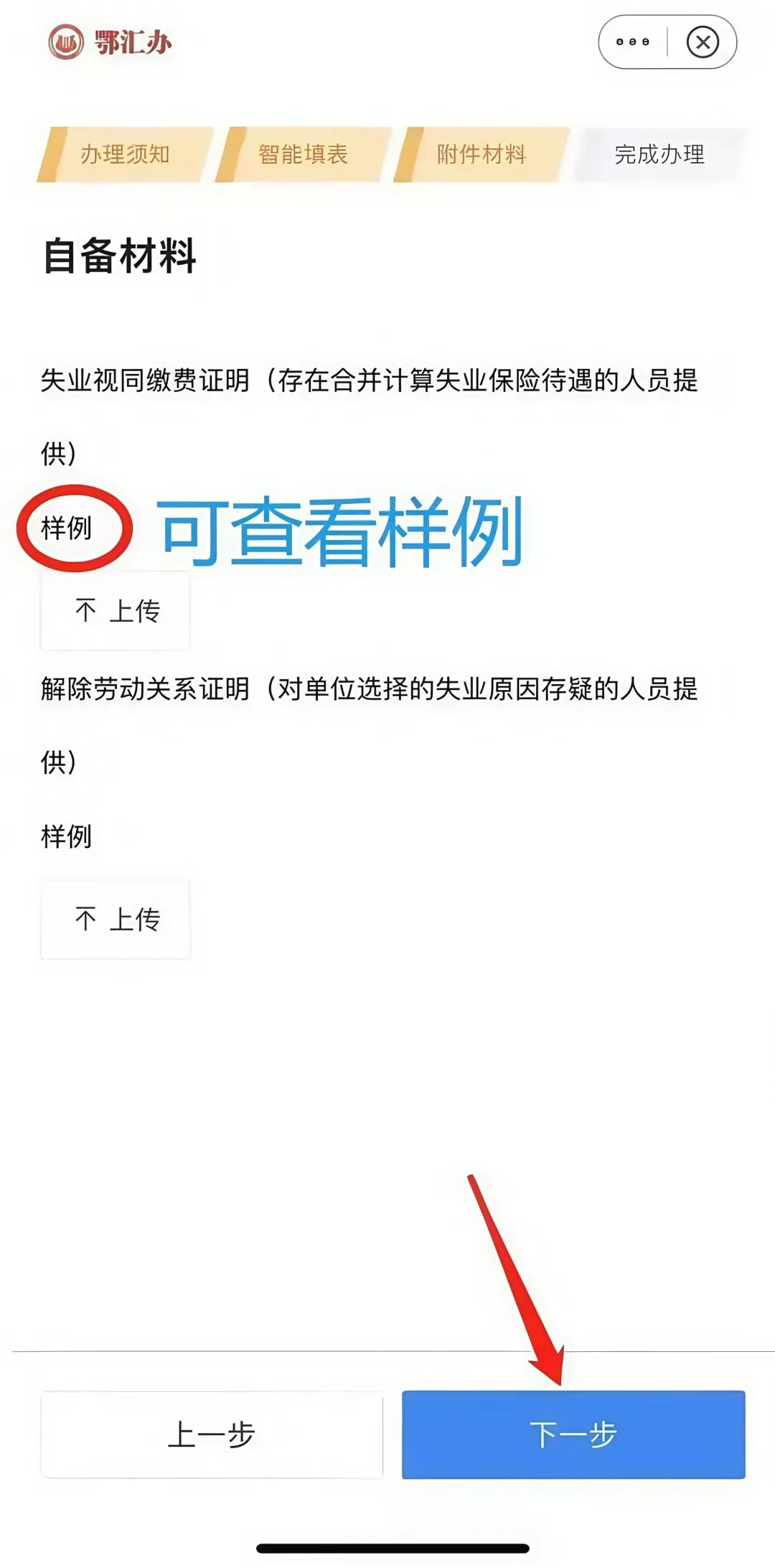Upload file for 失业视同缴费证明
The image size is (775, 1568).
coord(116,612)
